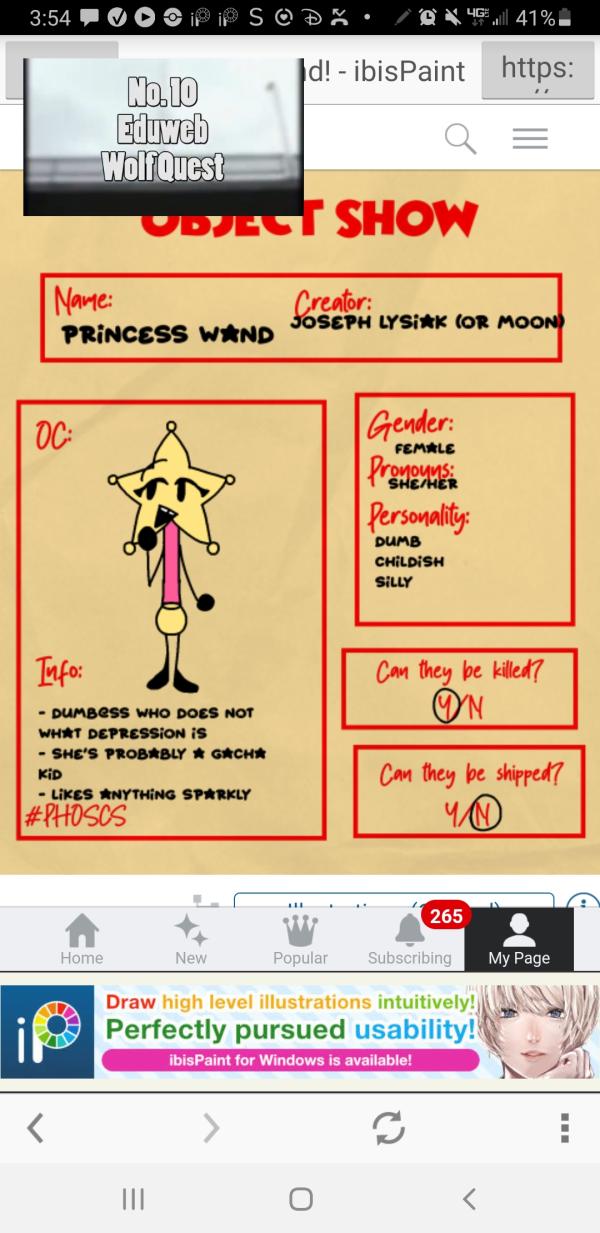
Task: Open the WolfQuest floating video window
Action: pyautogui.click(x=163, y=135)
